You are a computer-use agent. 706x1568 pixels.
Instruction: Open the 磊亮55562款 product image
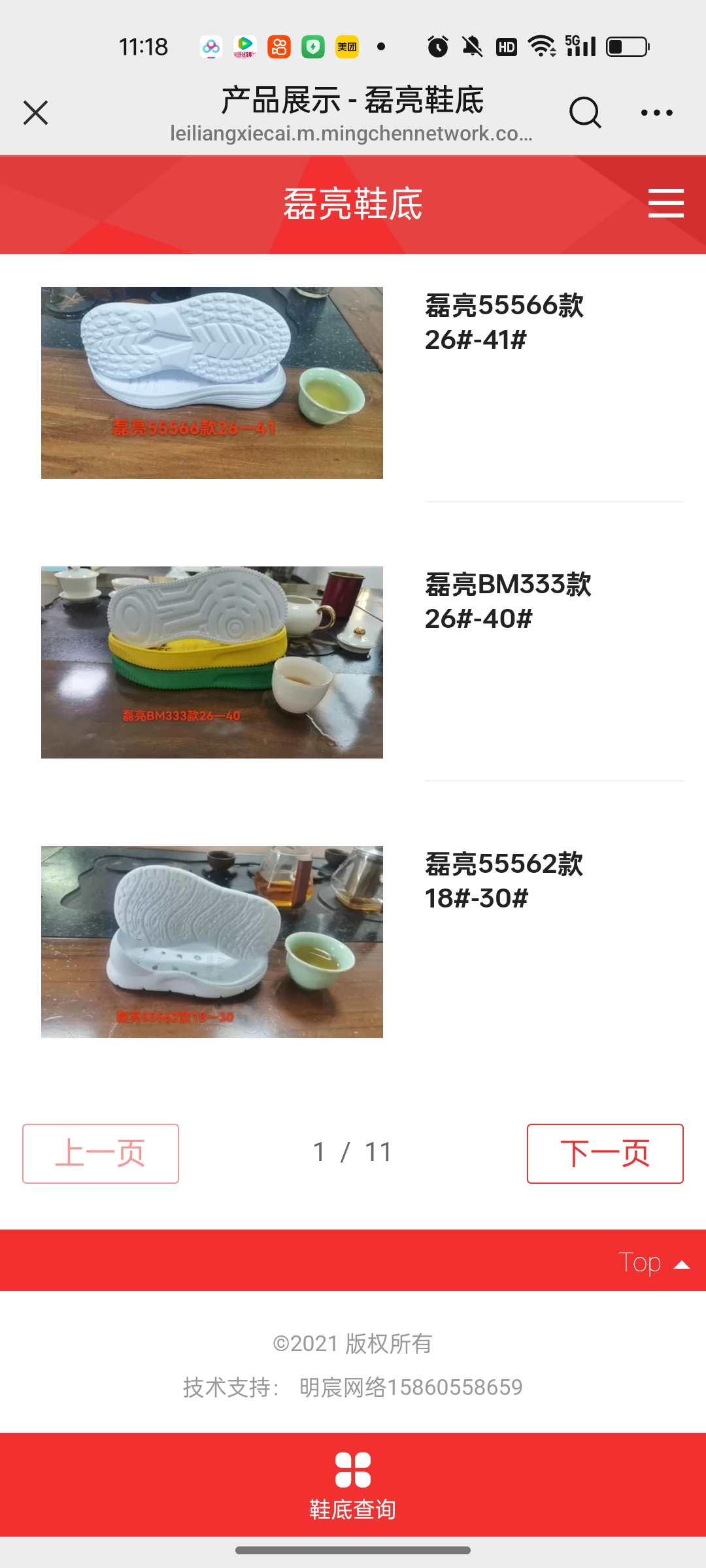(212, 942)
